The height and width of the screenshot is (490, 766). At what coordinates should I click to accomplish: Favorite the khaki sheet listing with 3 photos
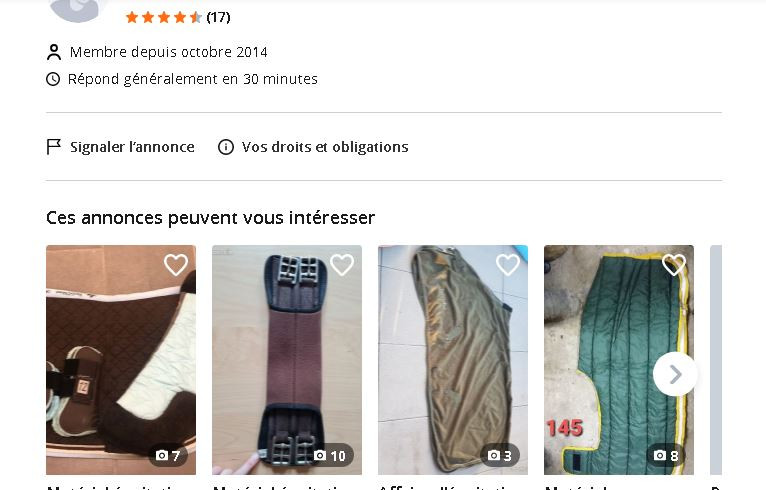tap(508, 265)
